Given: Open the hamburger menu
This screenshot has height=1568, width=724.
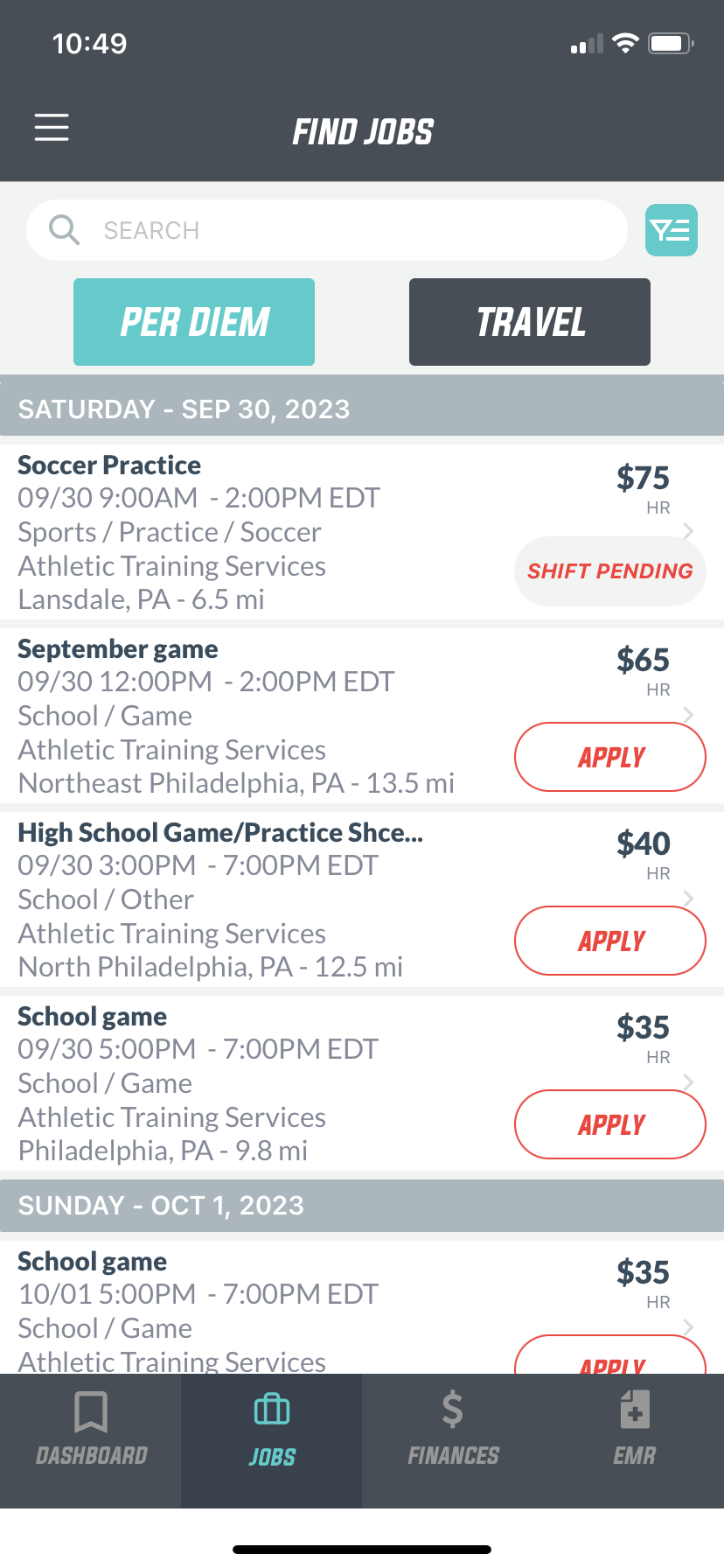Looking at the screenshot, I should tap(52, 128).
